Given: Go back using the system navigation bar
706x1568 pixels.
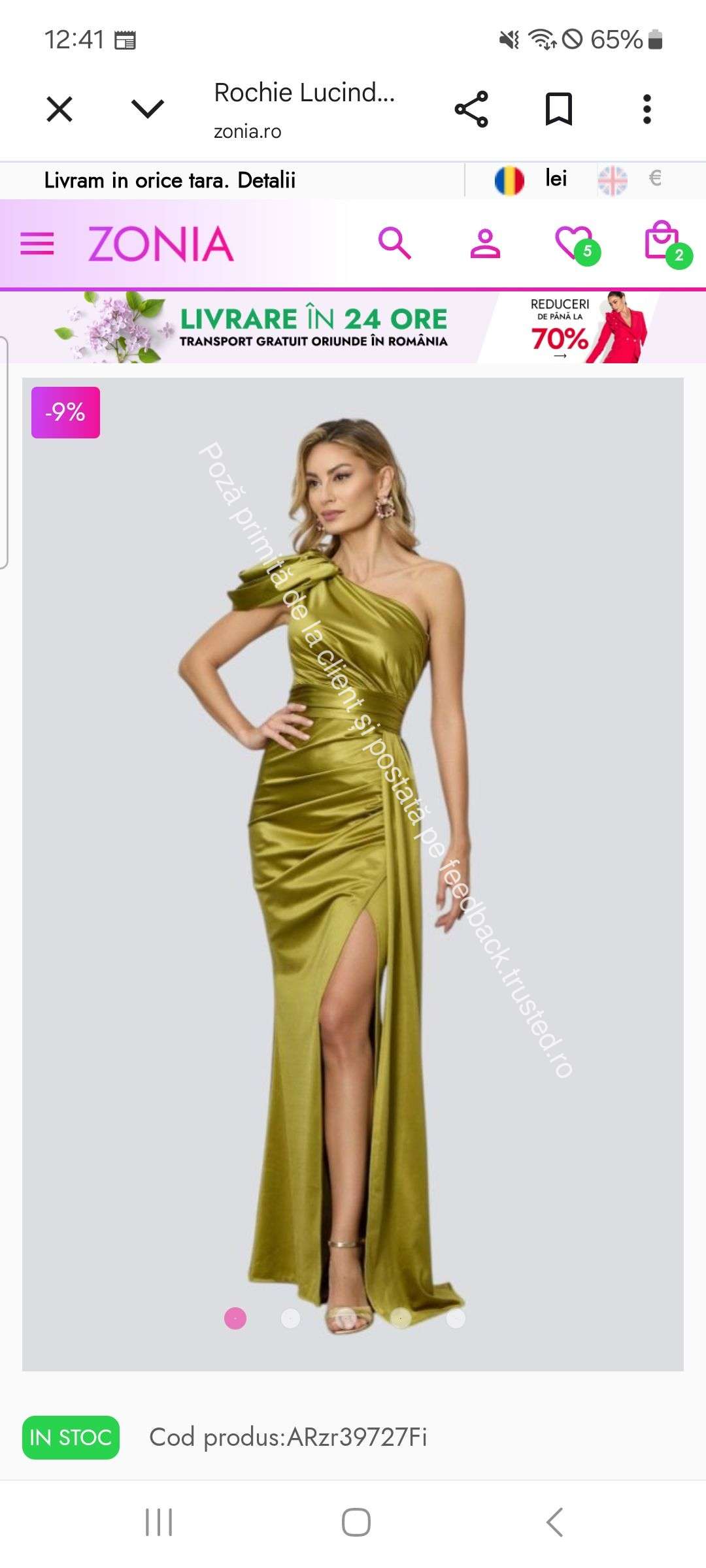Looking at the screenshot, I should [x=554, y=1522].
